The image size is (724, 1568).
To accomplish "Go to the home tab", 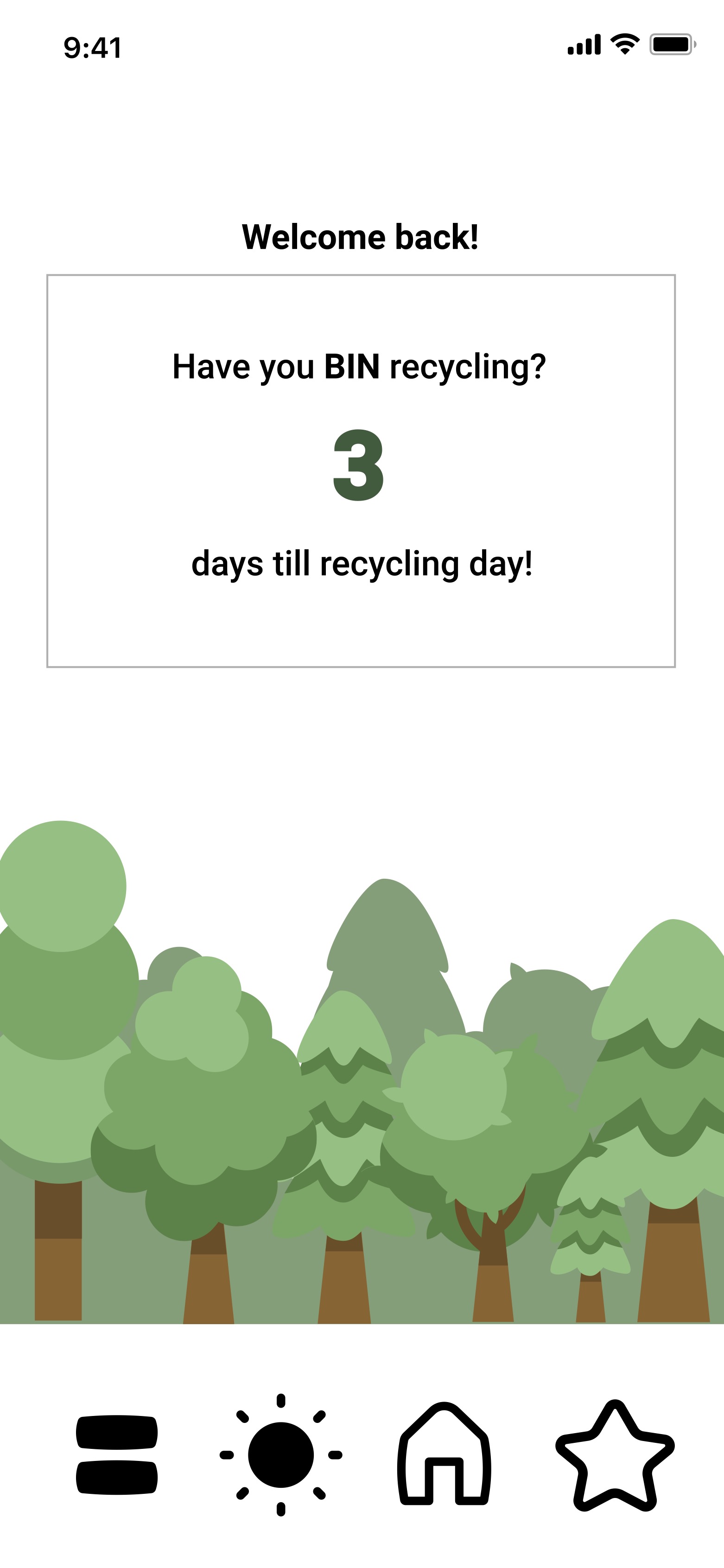I will pos(445,1454).
